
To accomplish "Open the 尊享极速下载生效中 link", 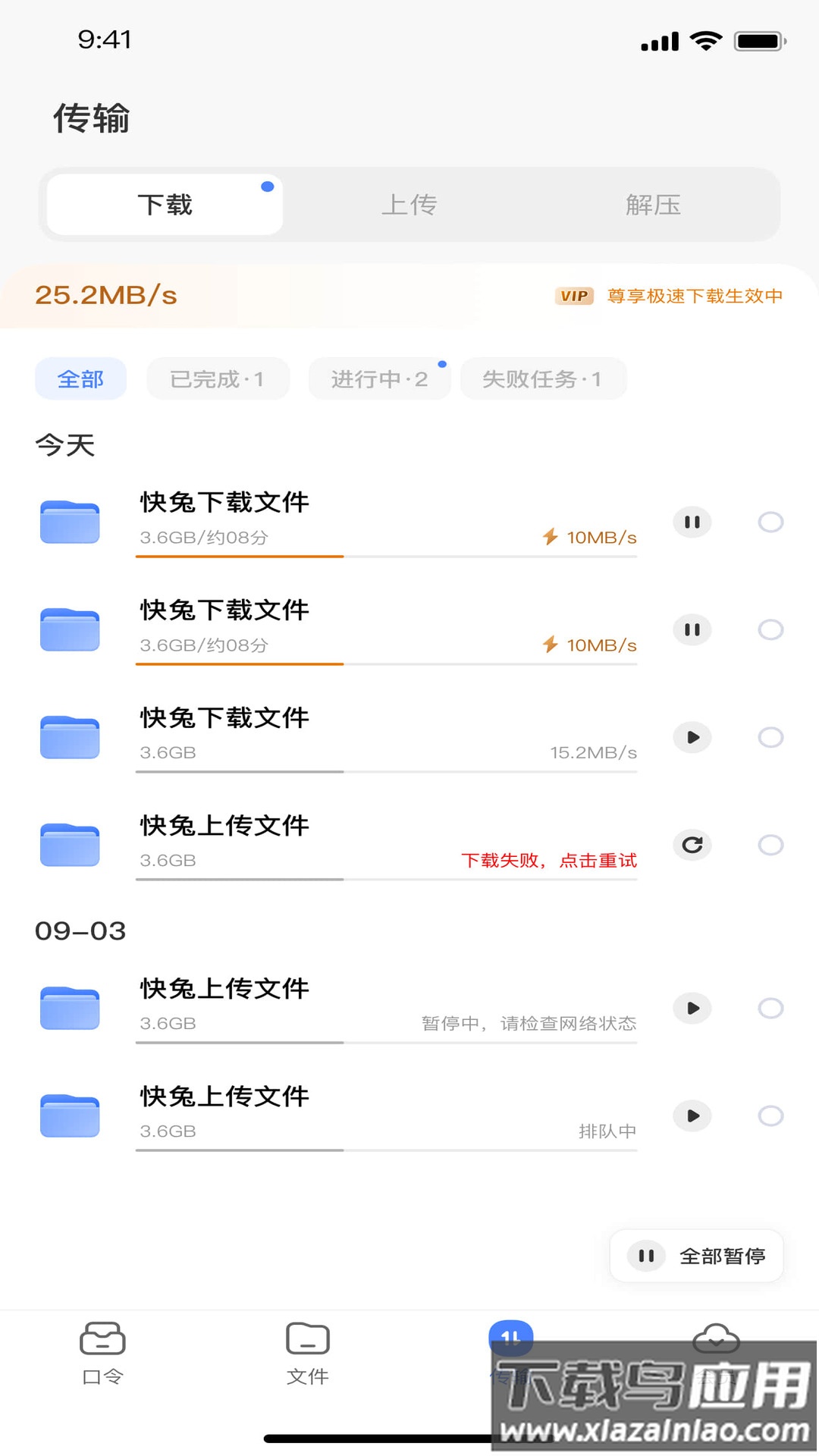I will (694, 296).
